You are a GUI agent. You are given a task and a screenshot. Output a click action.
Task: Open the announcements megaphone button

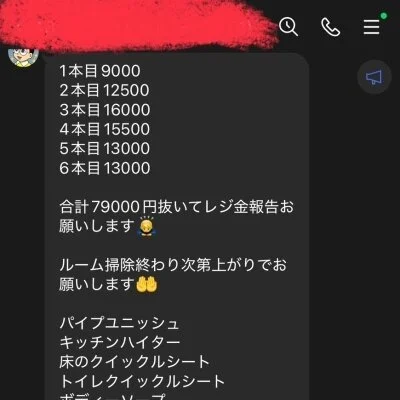click(374, 77)
